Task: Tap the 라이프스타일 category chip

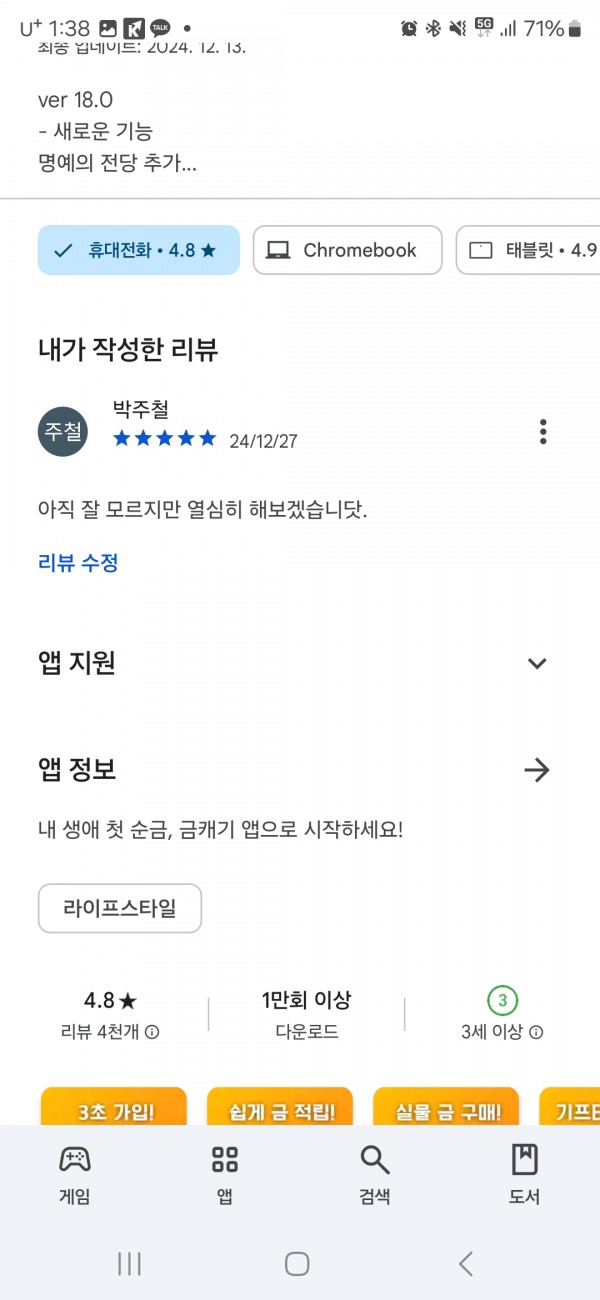Action: point(120,909)
